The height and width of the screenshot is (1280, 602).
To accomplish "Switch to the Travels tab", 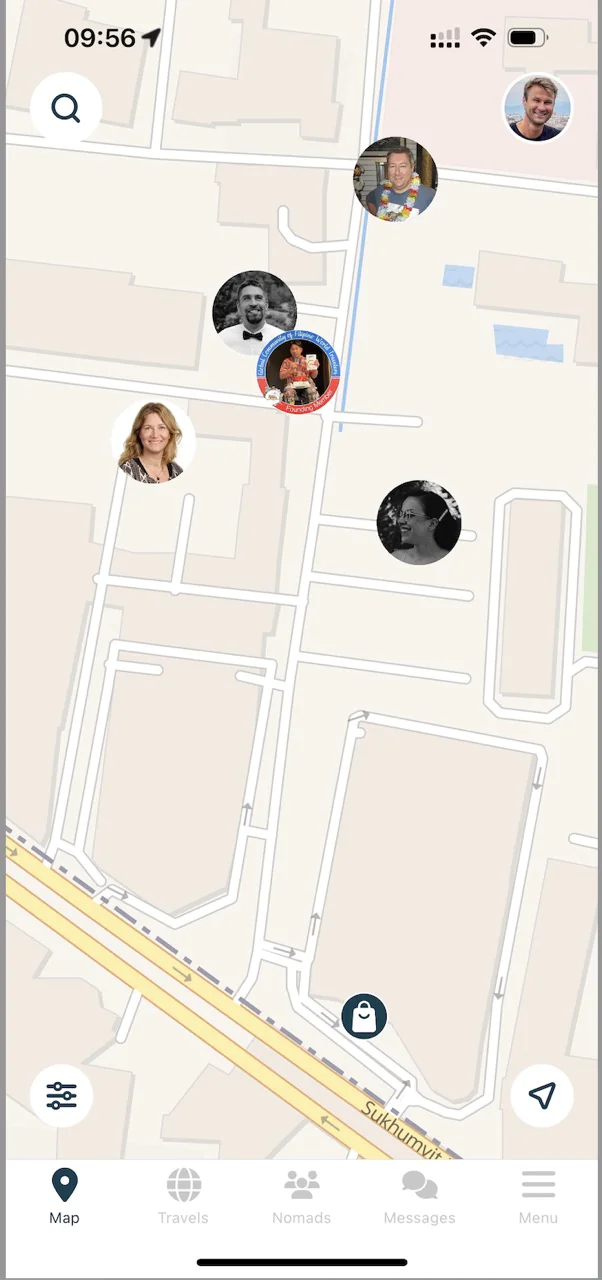I will click(x=183, y=1197).
